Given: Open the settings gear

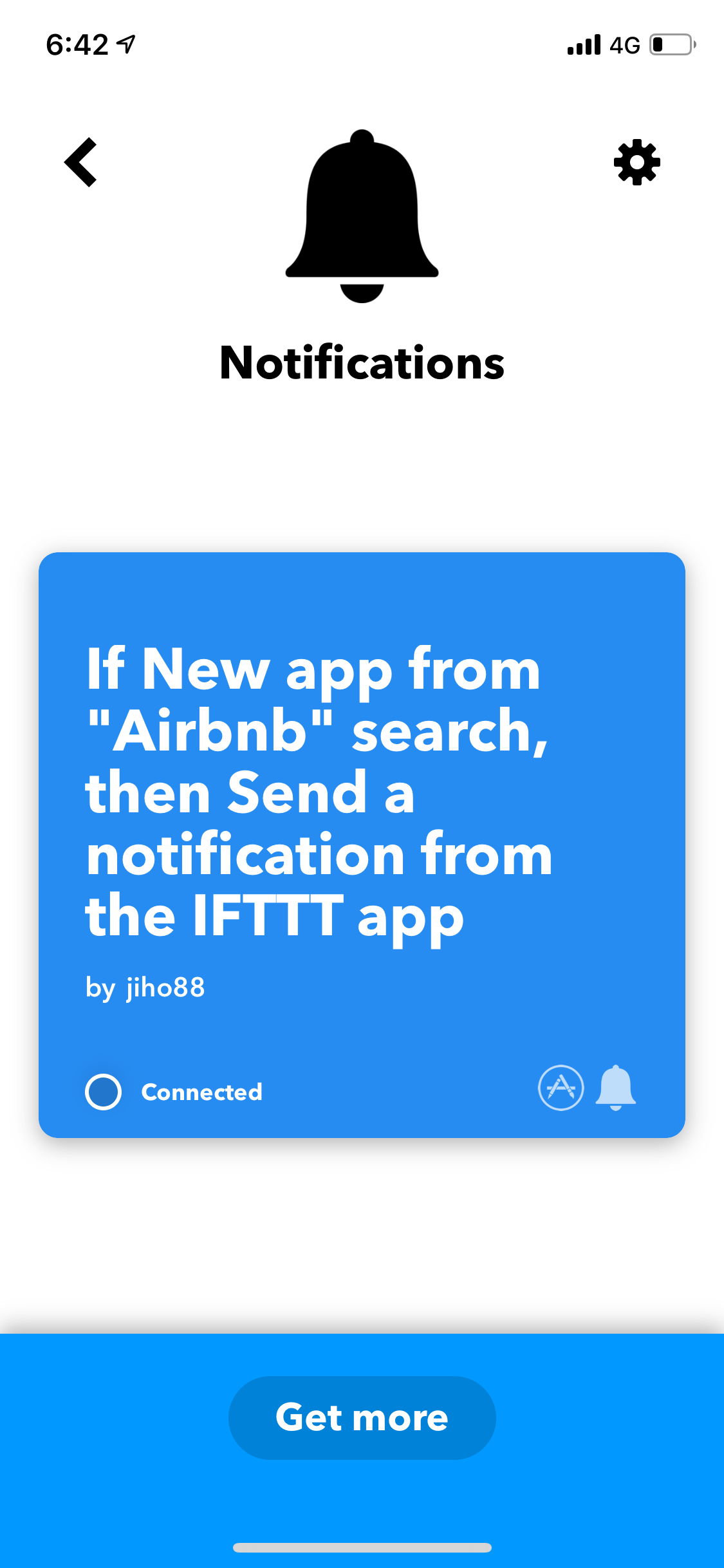Looking at the screenshot, I should tap(637, 162).
